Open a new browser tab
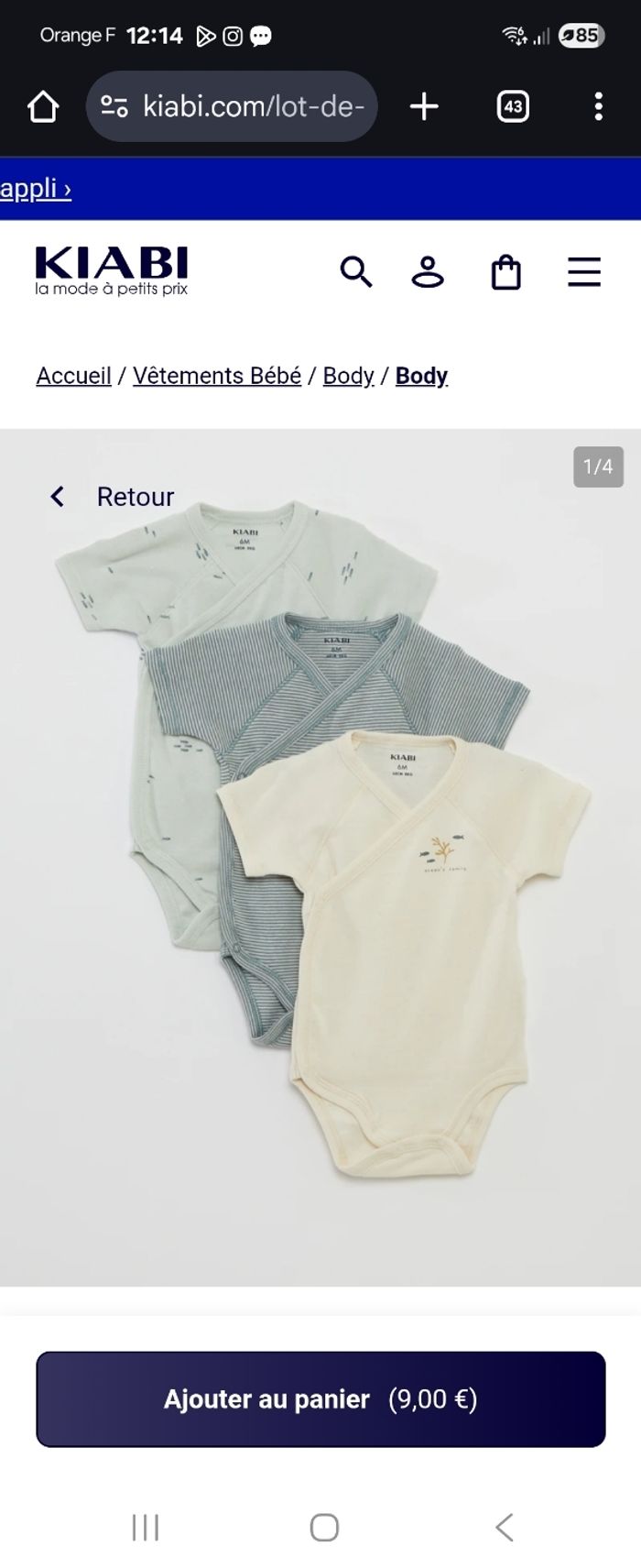Image resolution: width=641 pixels, height=1568 pixels. (424, 107)
